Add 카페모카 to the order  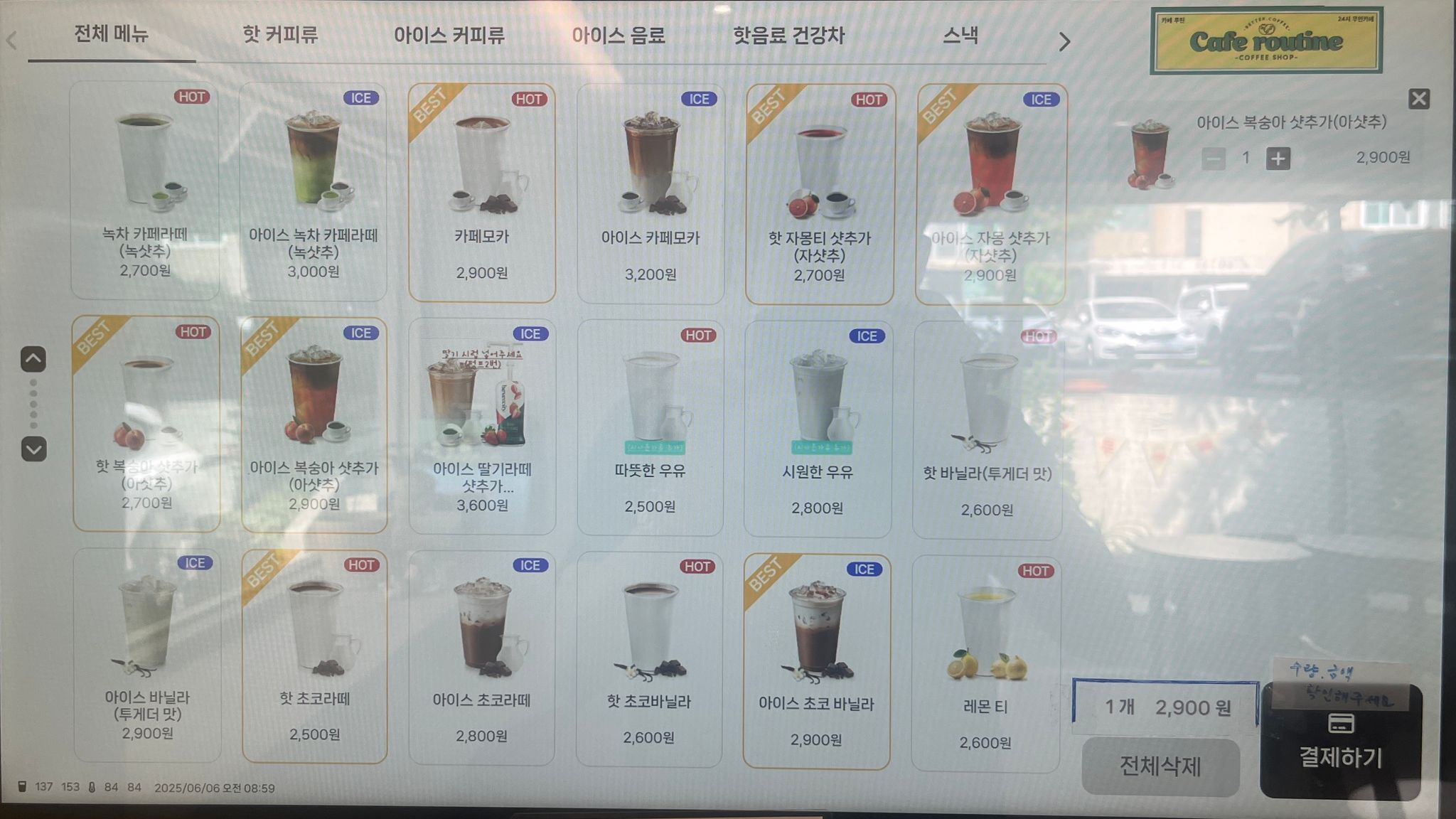(x=482, y=192)
